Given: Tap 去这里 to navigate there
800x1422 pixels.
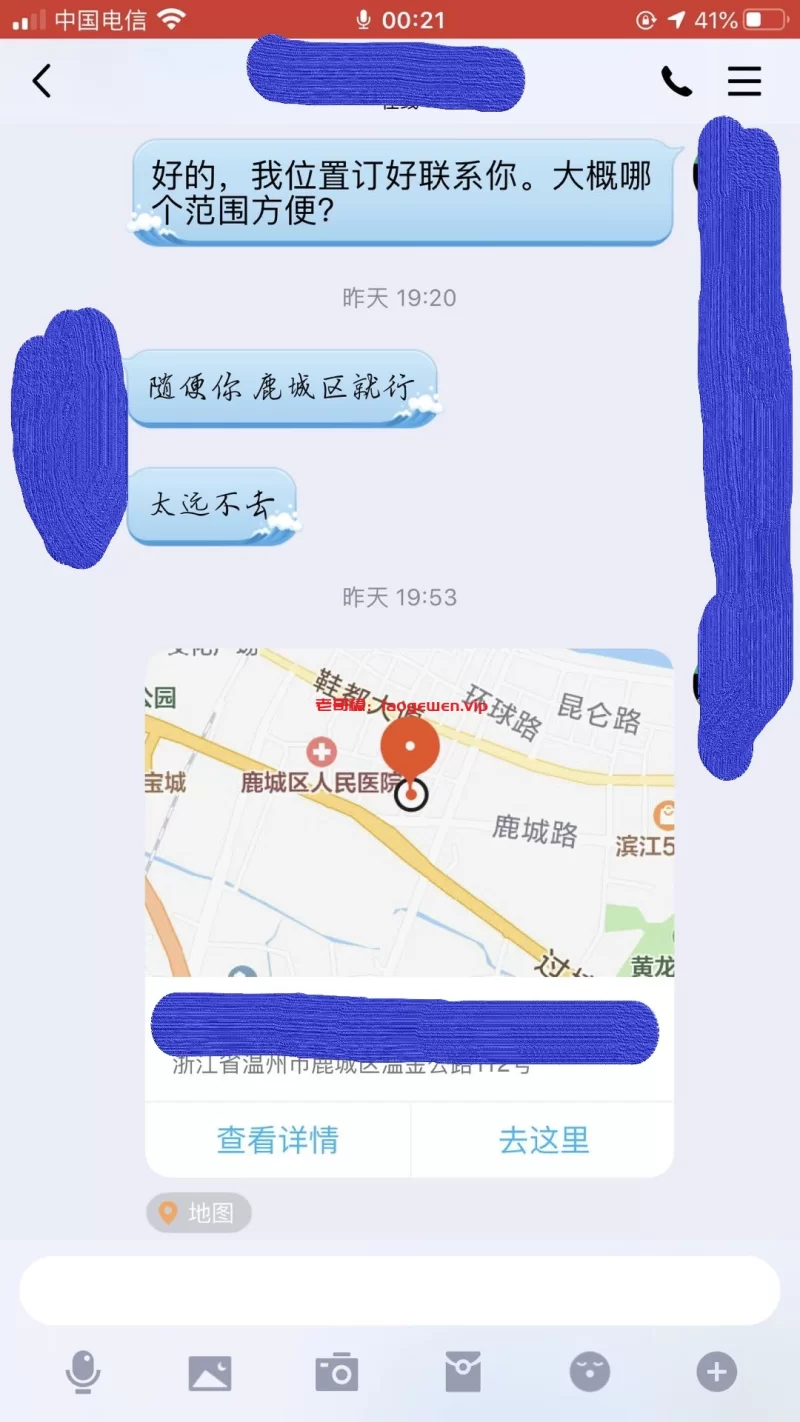Looking at the screenshot, I should (543, 1140).
